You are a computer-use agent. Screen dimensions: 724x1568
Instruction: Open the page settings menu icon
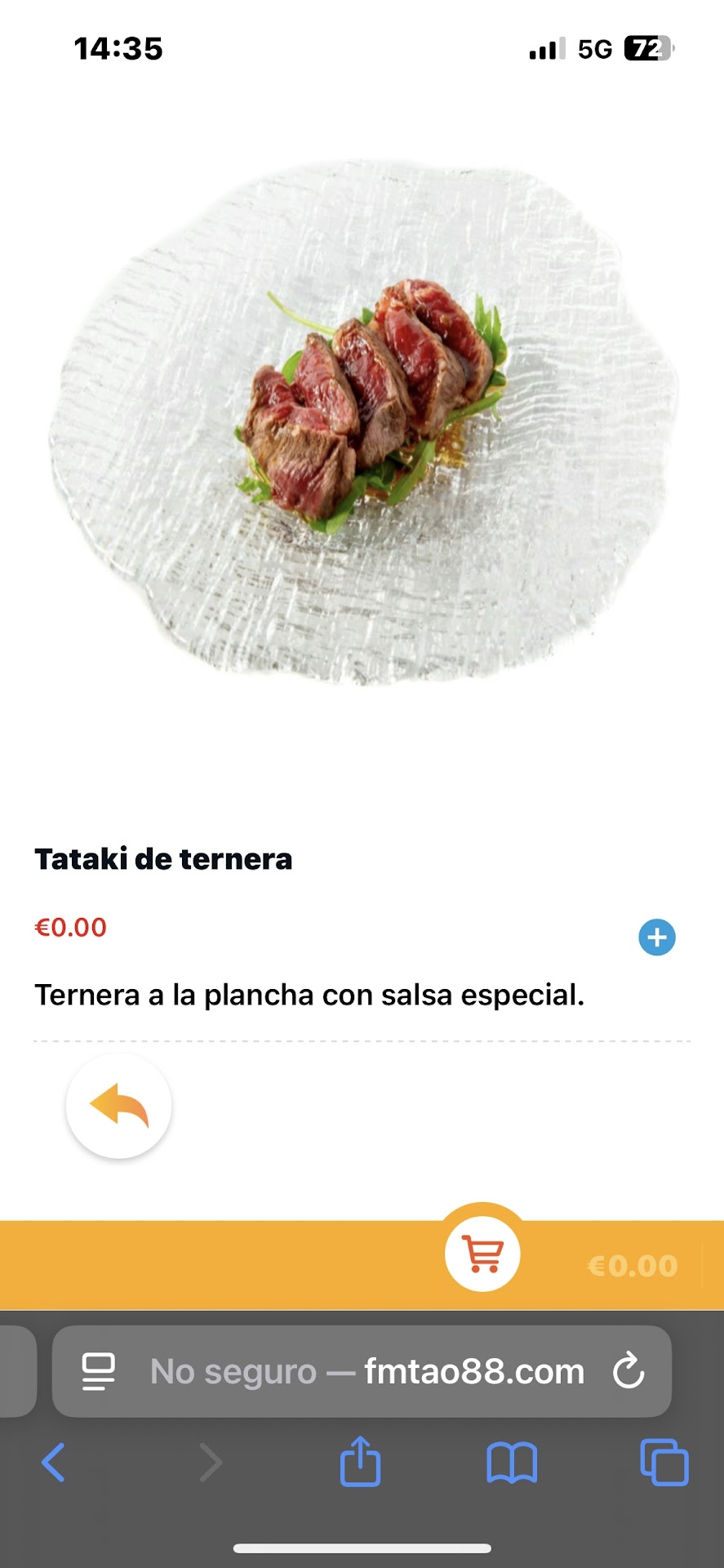[x=99, y=1372]
